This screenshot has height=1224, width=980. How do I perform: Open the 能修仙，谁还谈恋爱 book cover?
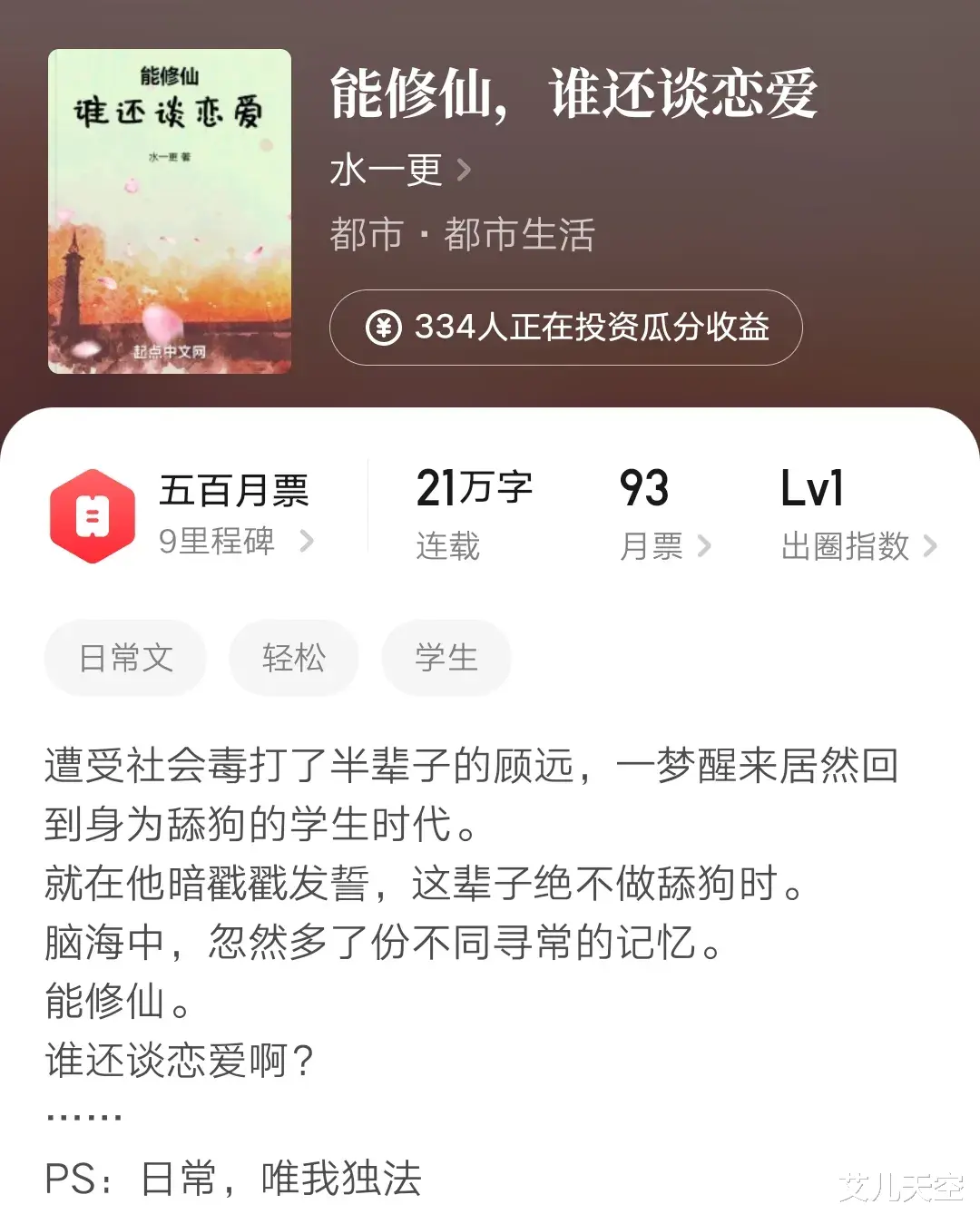click(170, 211)
